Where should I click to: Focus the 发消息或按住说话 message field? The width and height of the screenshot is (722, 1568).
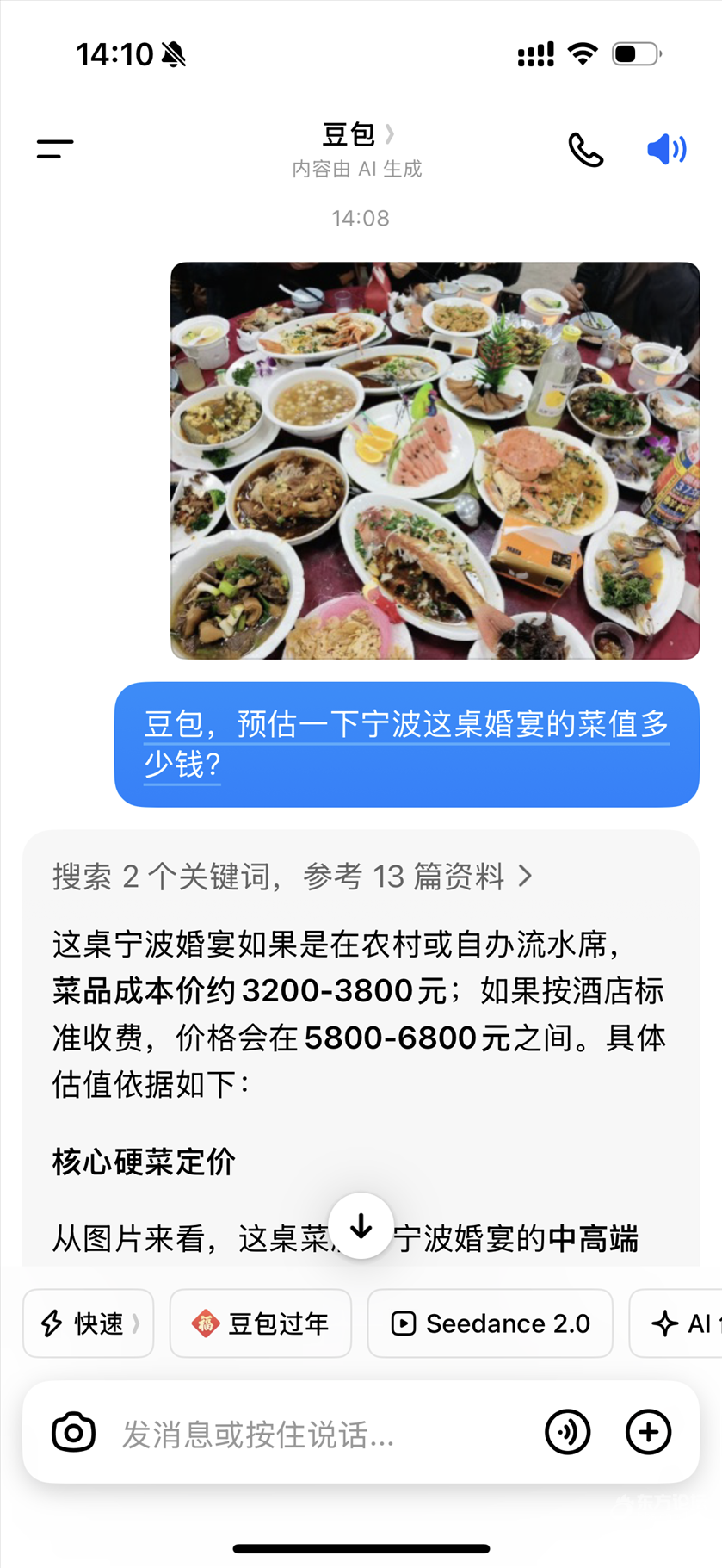tap(318, 1434)
